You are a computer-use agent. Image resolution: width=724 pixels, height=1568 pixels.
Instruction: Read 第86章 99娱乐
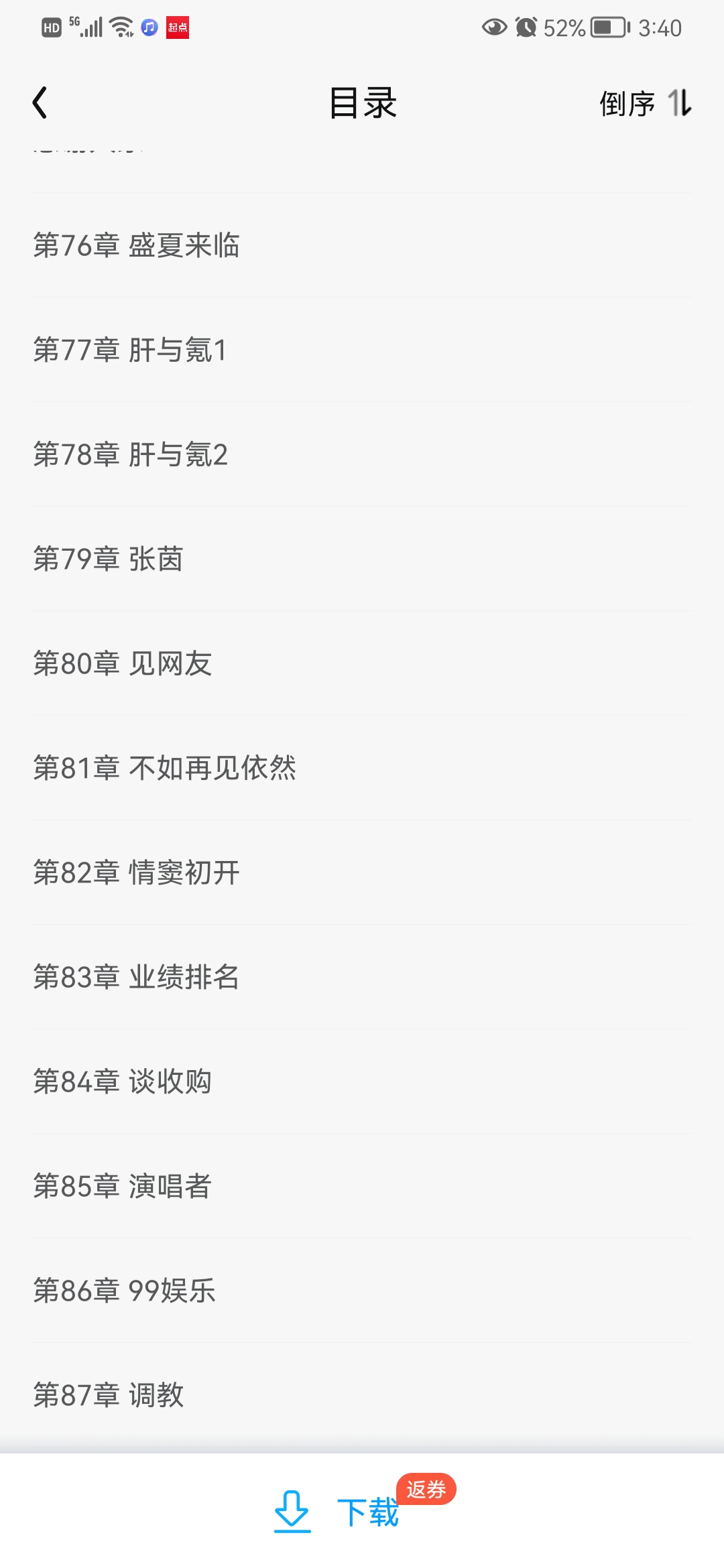click(125, 1291)
